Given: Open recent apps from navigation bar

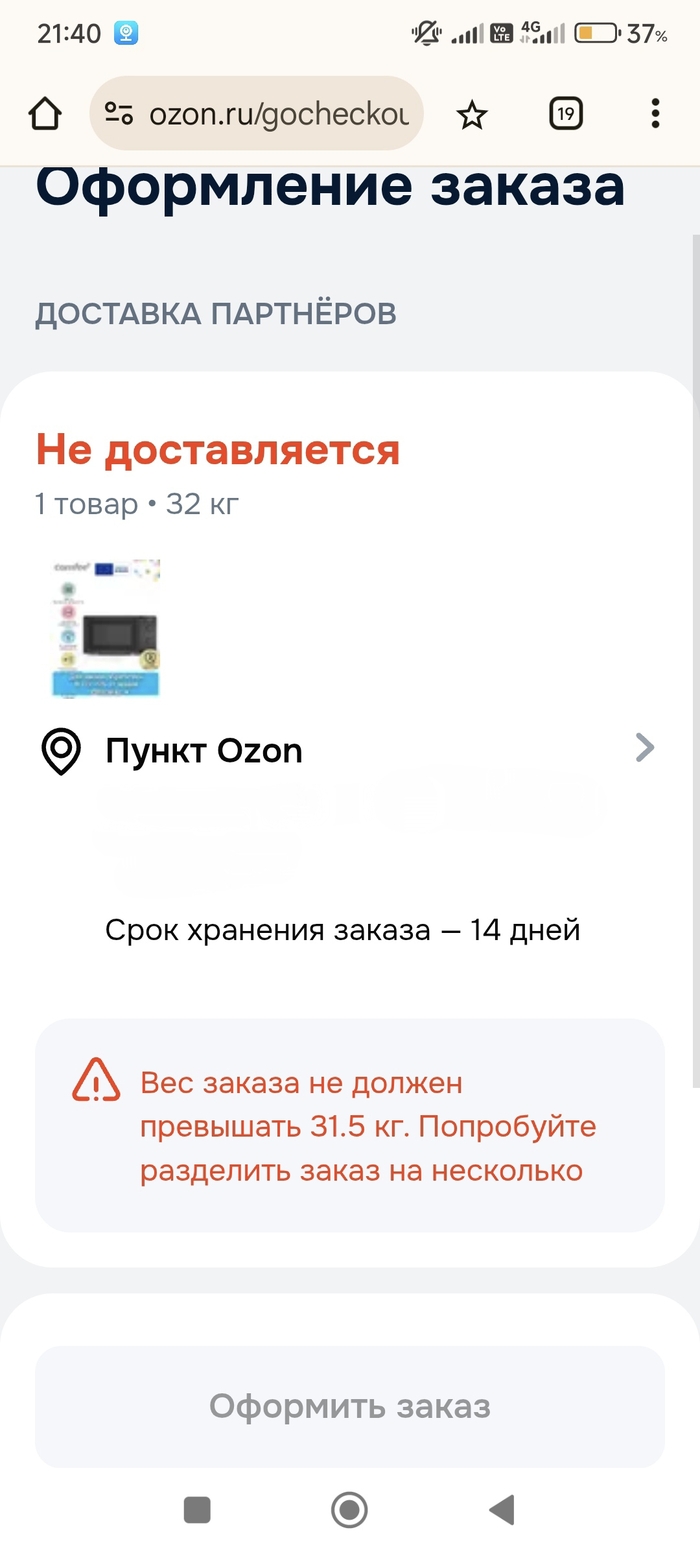Looking at the screenshot, I should tap(197, 1509).
